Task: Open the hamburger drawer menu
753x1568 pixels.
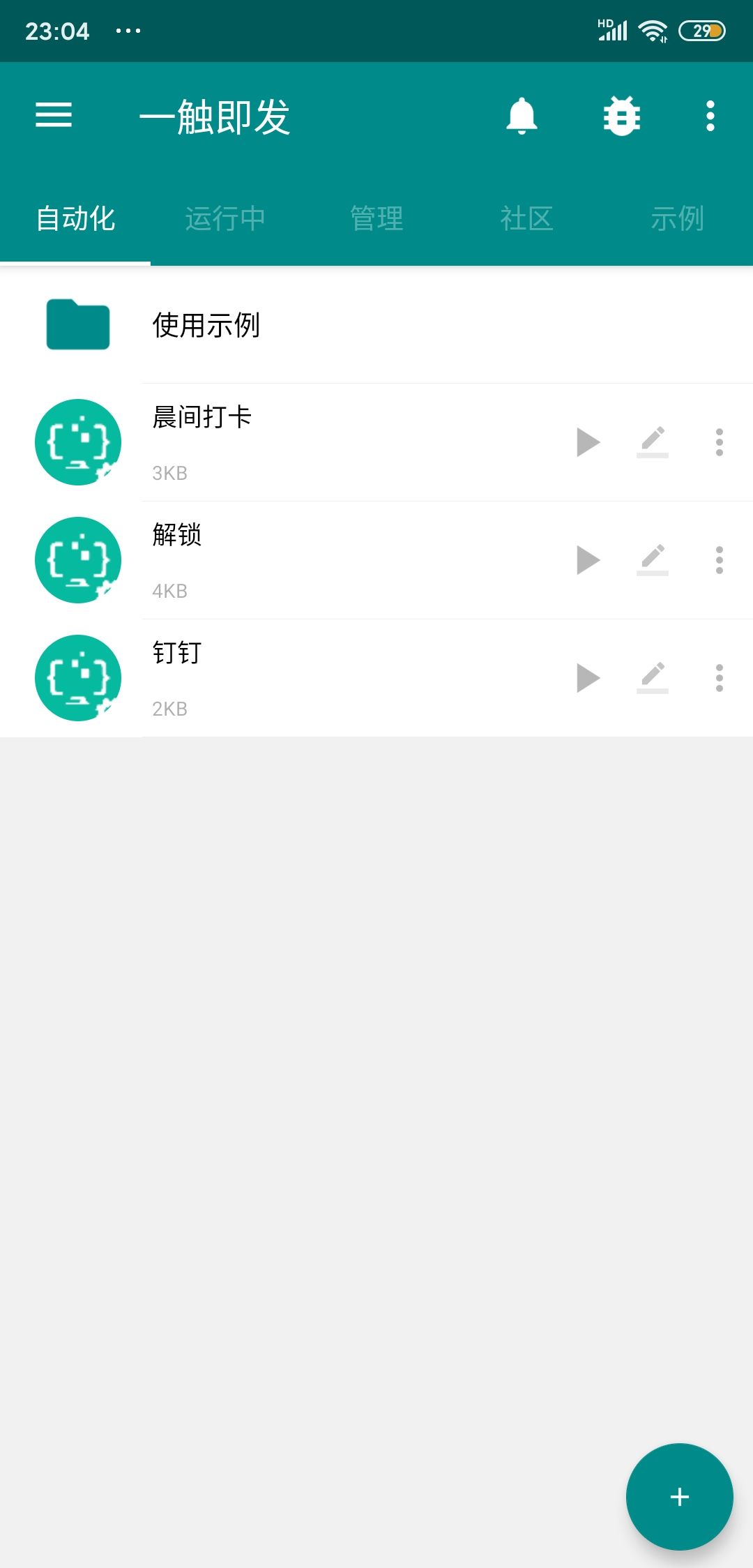Action: (54, 115)
